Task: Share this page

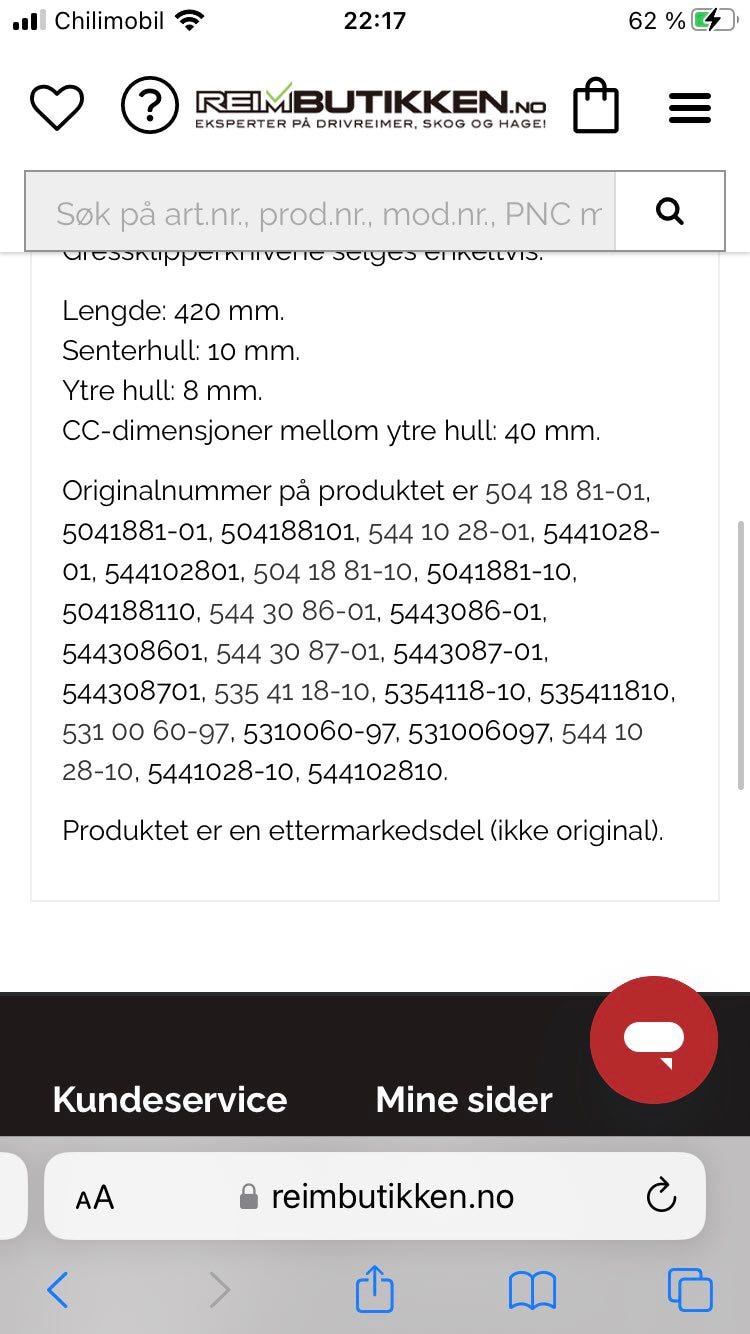Action: click(x=375, y=1288)
